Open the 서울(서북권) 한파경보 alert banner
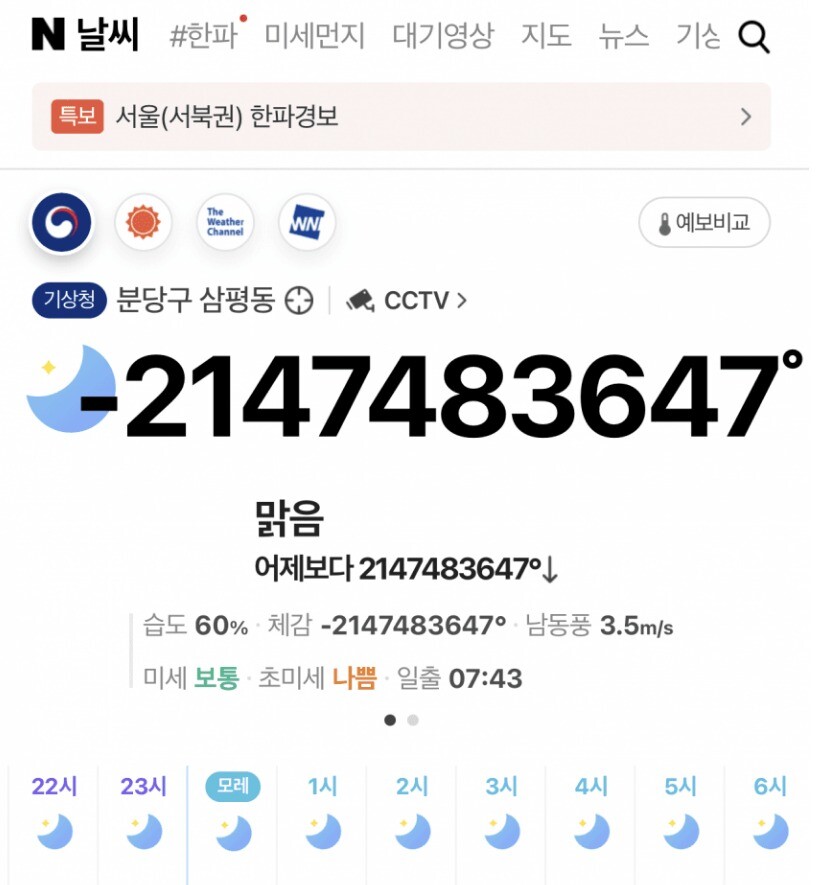Viewport: 830px width, 885px height. click(x=401, y=117)
